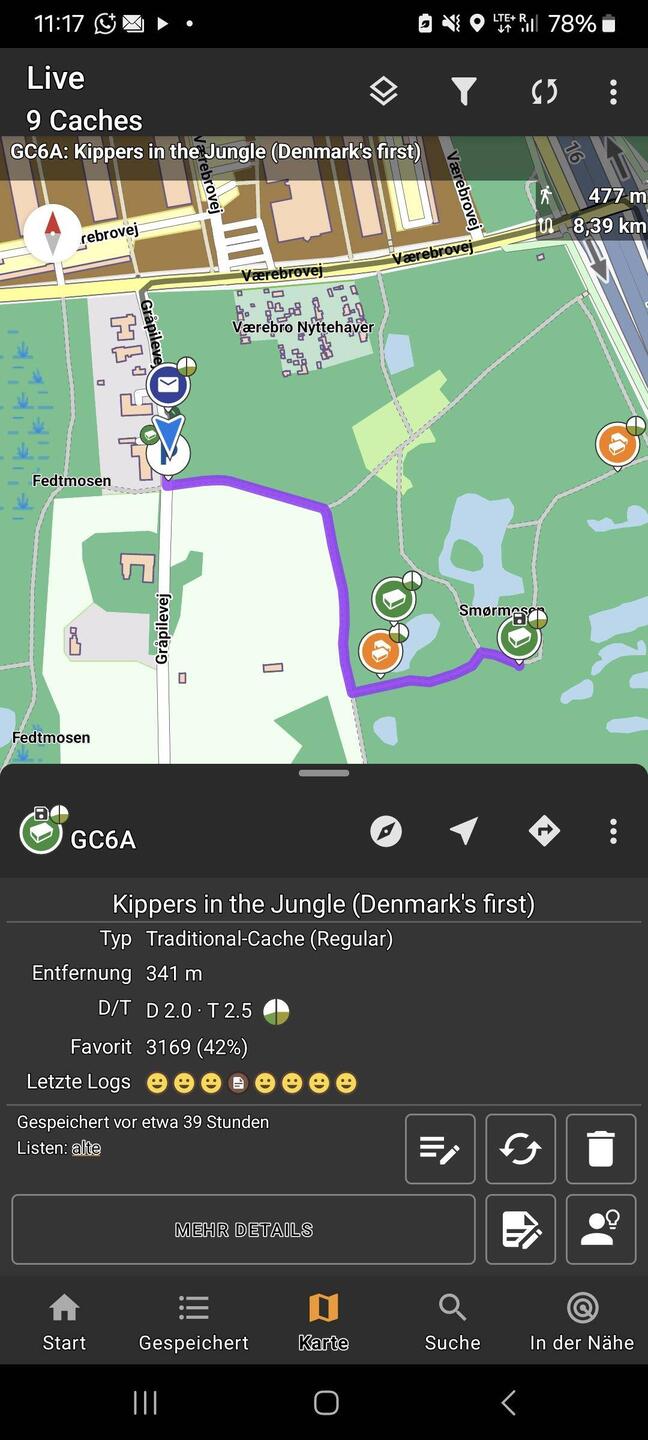
Task: Go to the Suche tab
Action: coord(452,1322)
